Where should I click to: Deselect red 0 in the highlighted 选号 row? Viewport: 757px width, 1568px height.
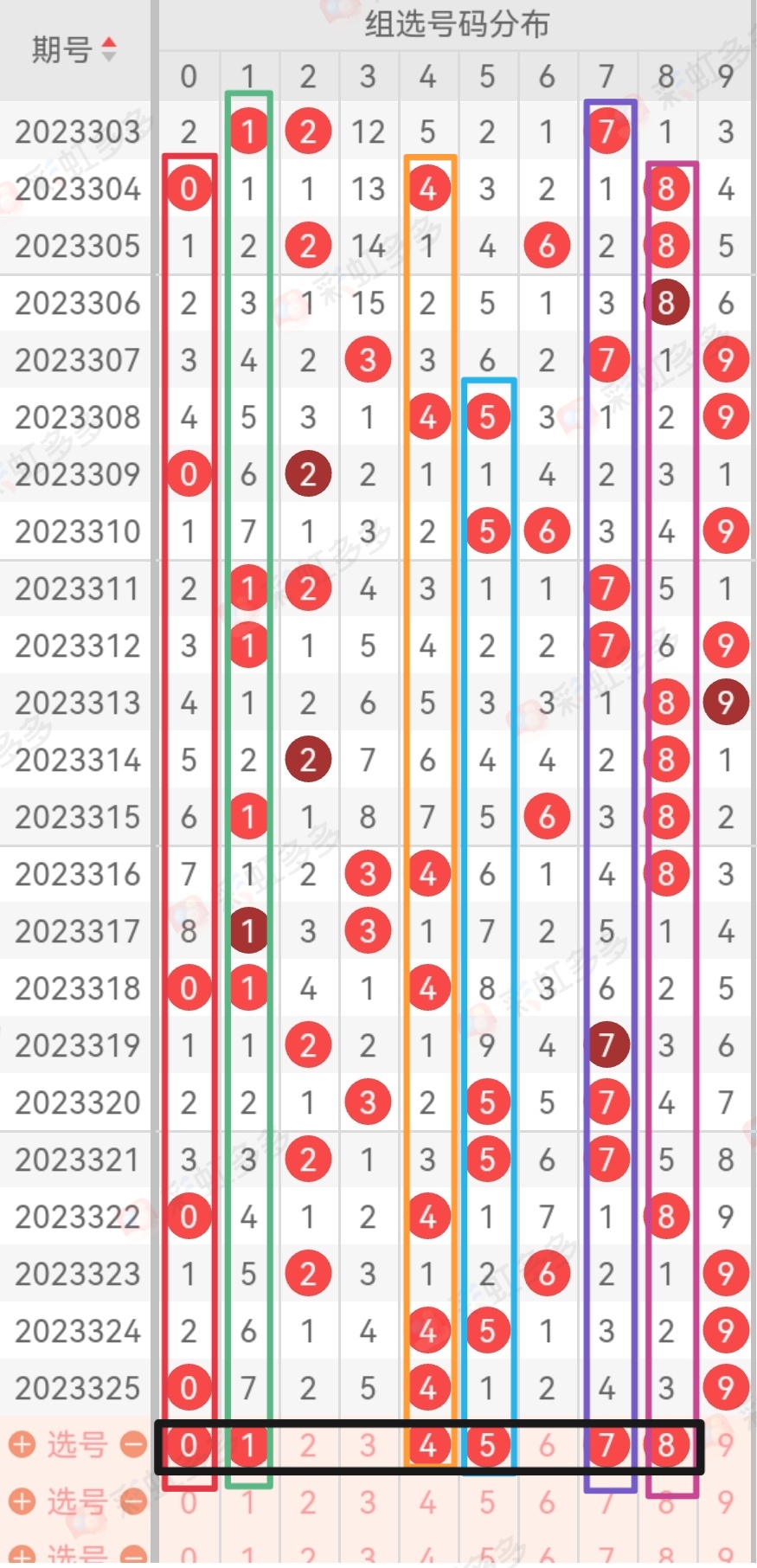coord(189,1445)
